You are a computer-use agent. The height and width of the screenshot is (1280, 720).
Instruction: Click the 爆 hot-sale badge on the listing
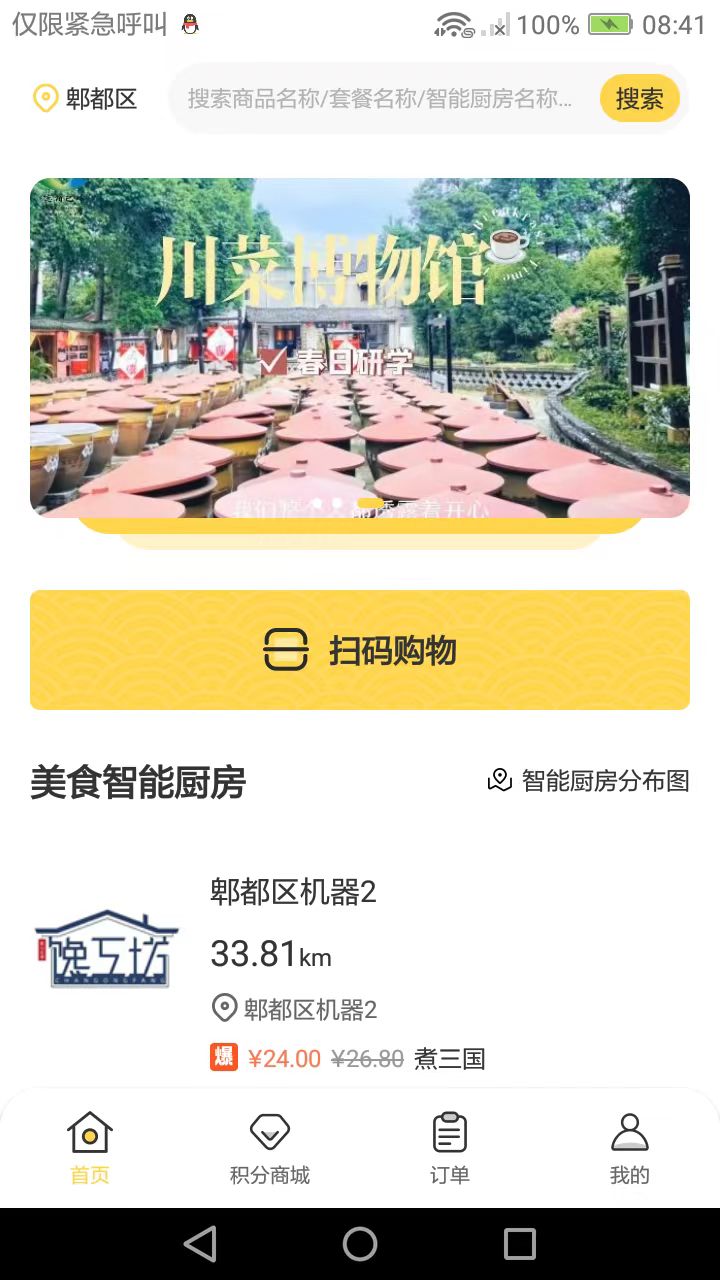pos(224,1058)
